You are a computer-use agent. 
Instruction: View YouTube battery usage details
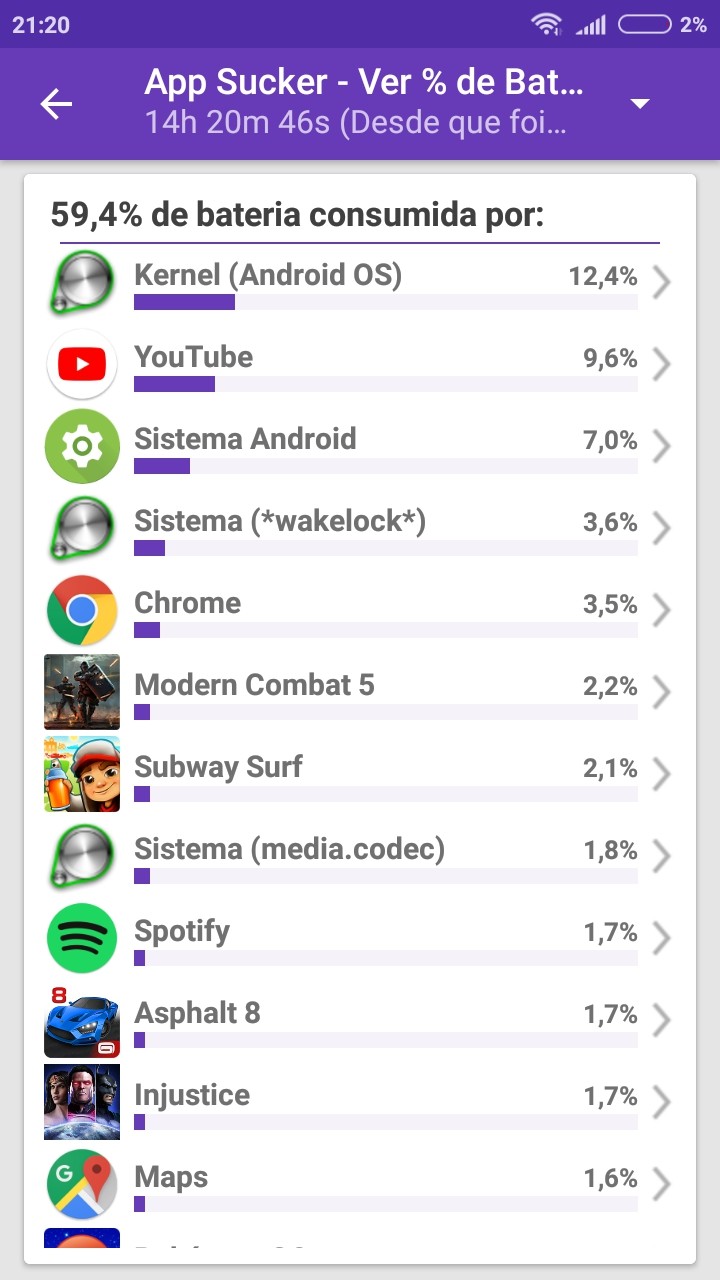tap(360, 365)
